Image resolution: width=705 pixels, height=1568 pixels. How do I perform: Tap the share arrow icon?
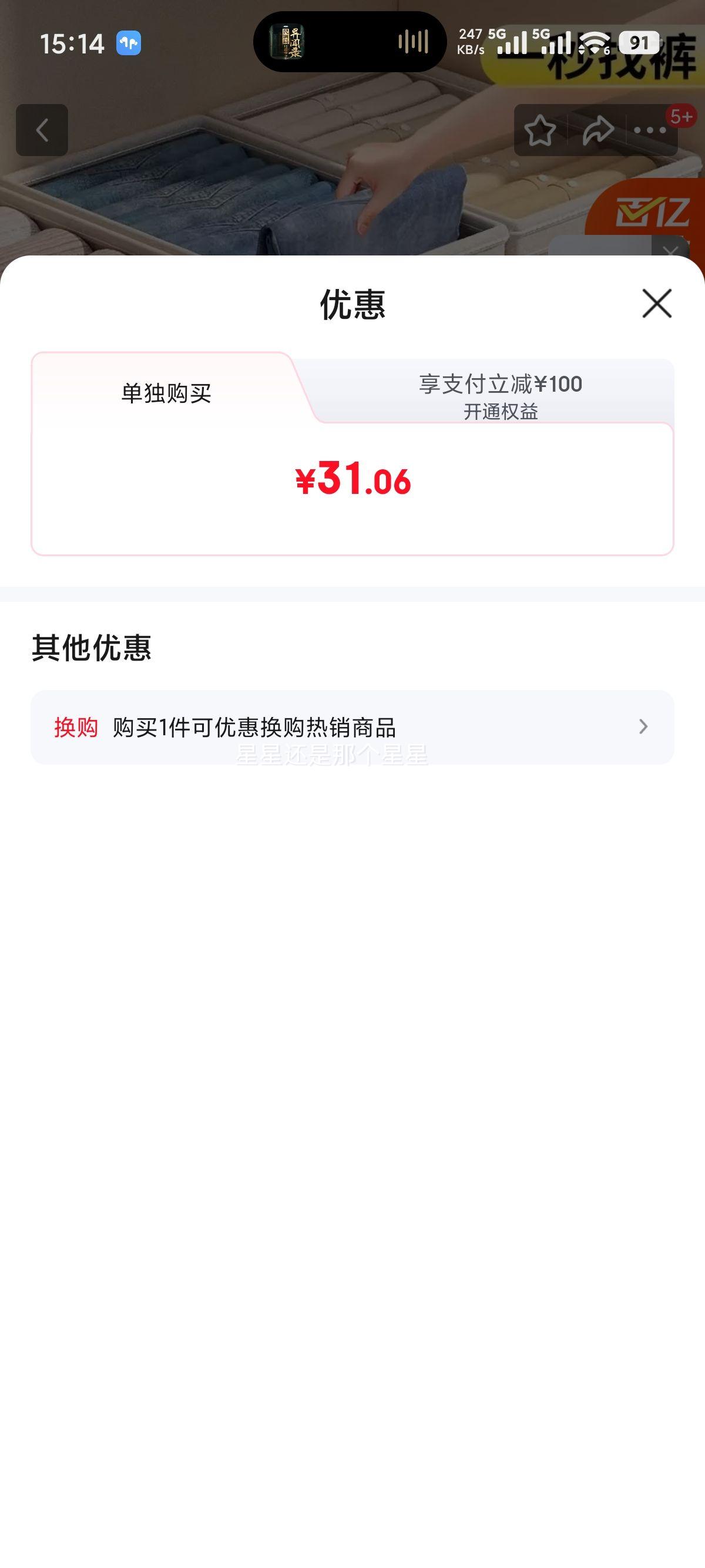[x=598, y=130]
